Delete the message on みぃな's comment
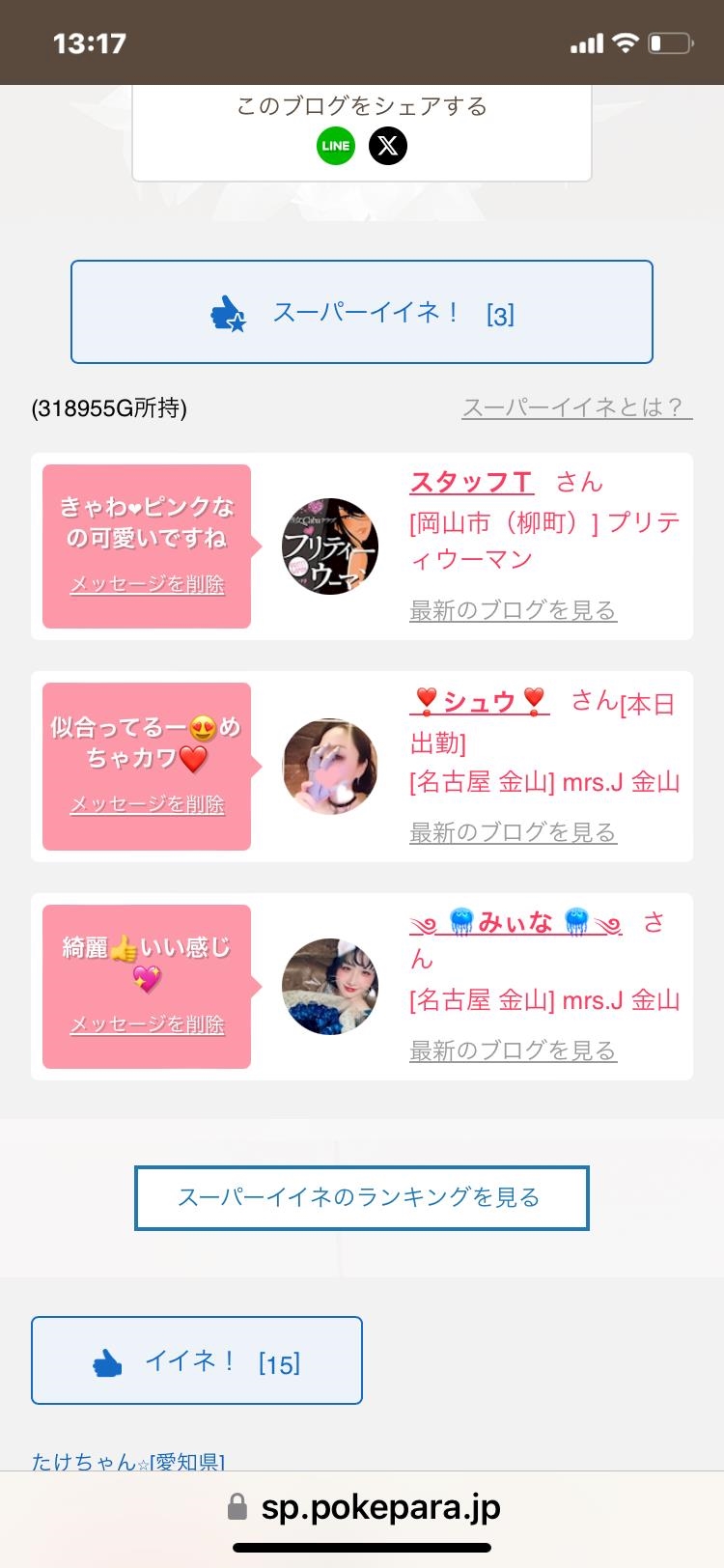Screen dimensions: 724x1568 tap(147, 1024)
